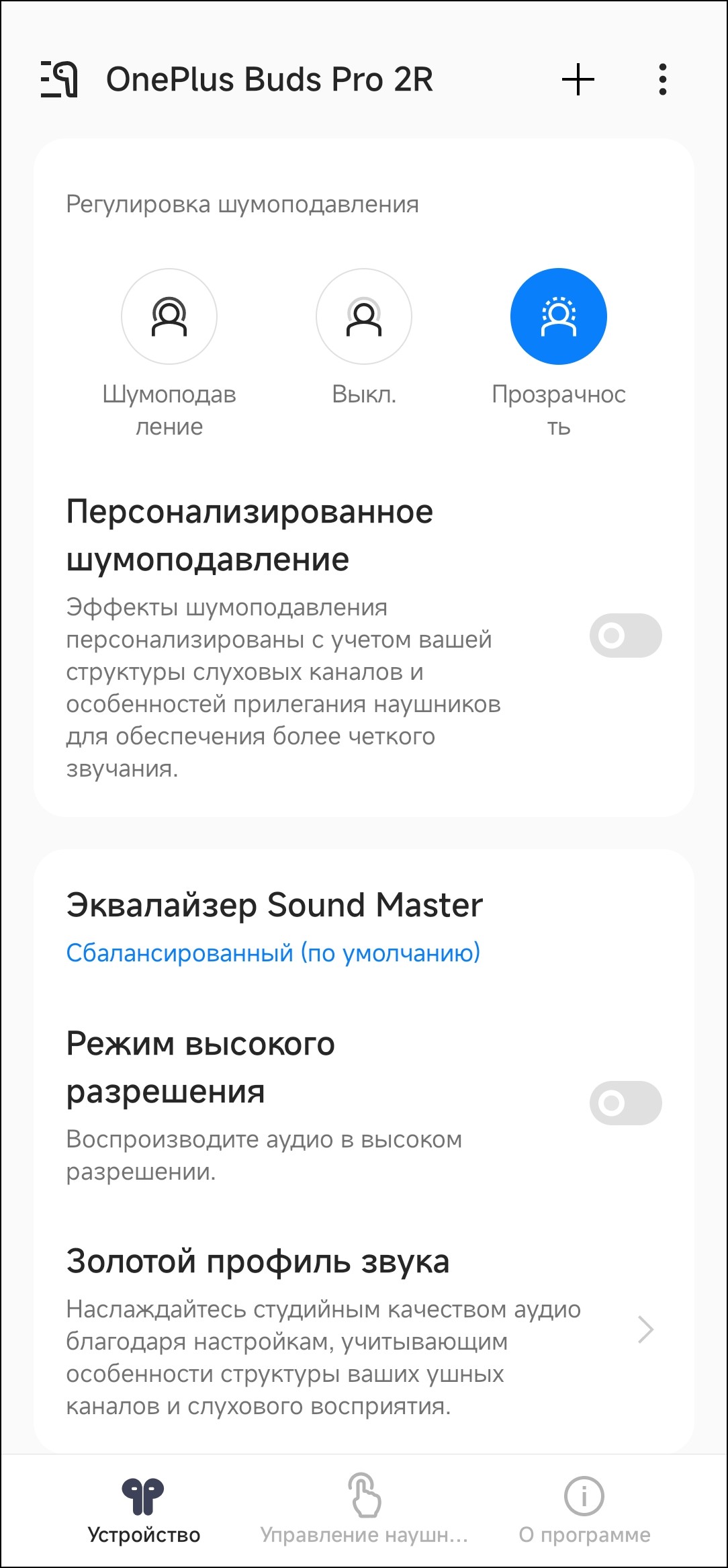Turn on Режим высокого разрешения

[x=625, y=1103]
